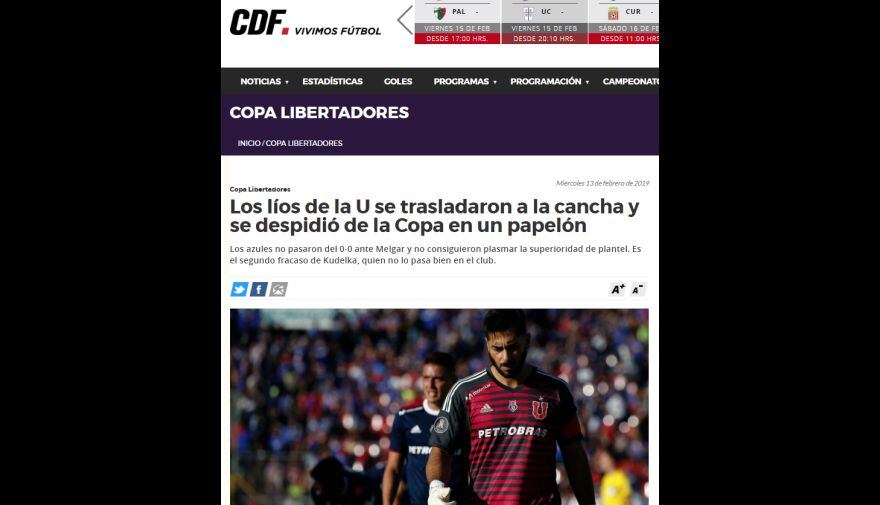Show previous matches with the left arrow

pyautogui.click(x=405, y=20)
